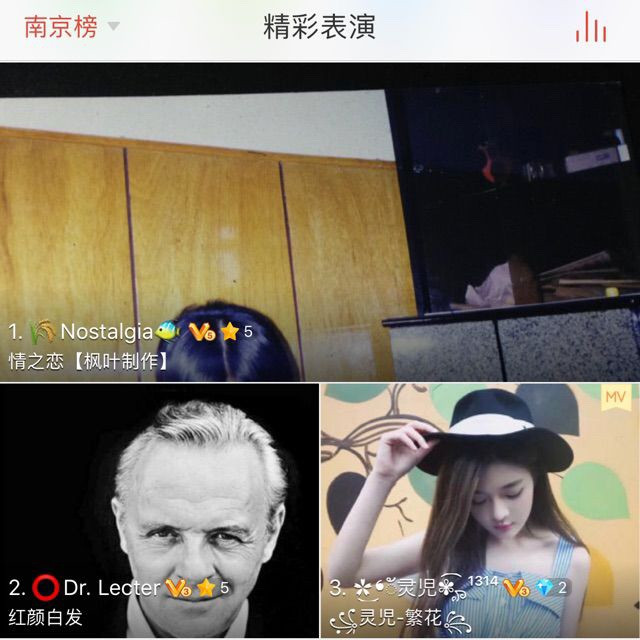Open Nostalgia's performance 情之恋
The image size is (640, 640).
320,222
